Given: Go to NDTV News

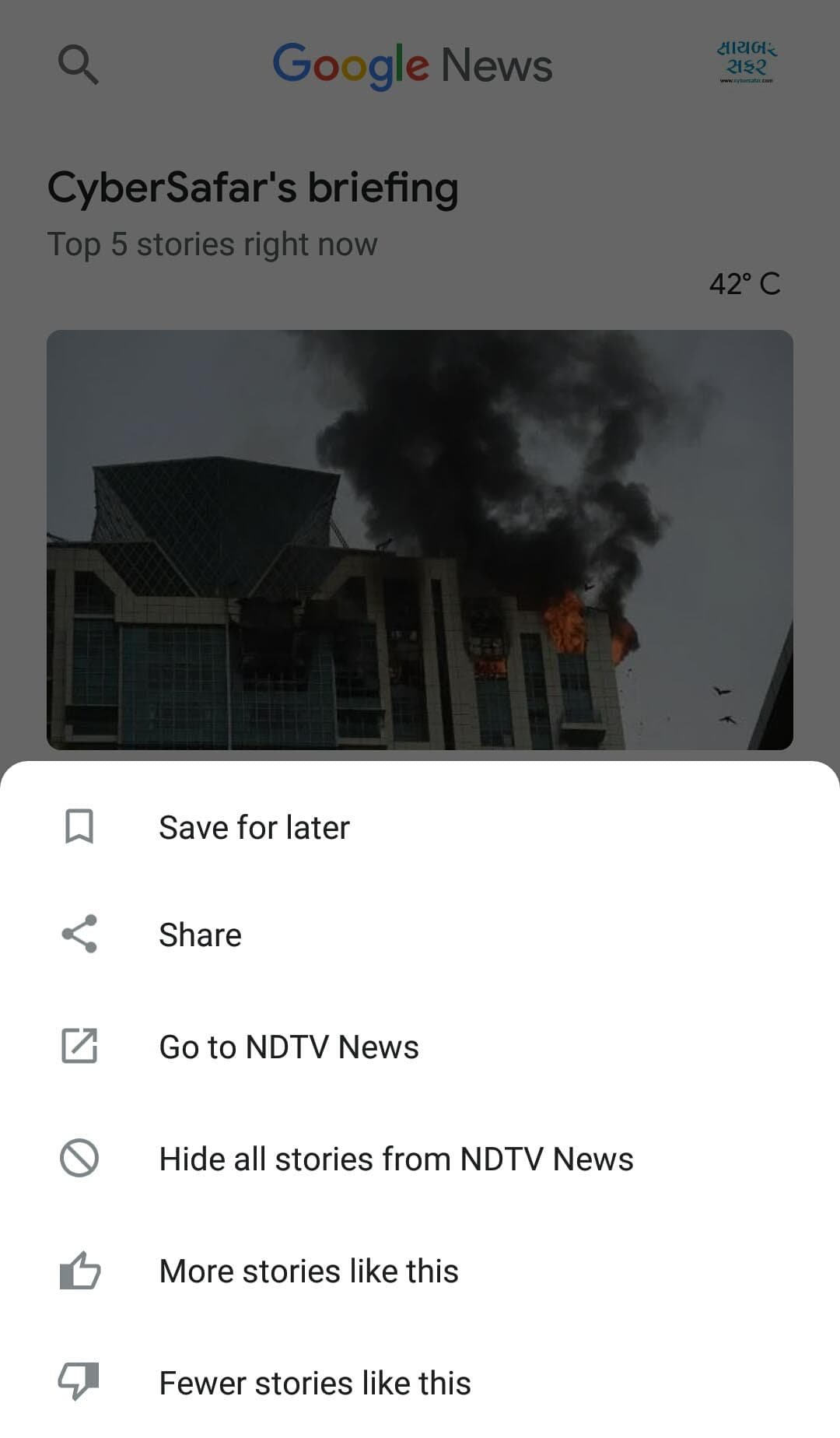Looking at the screenshot, I should point(289,1047).
